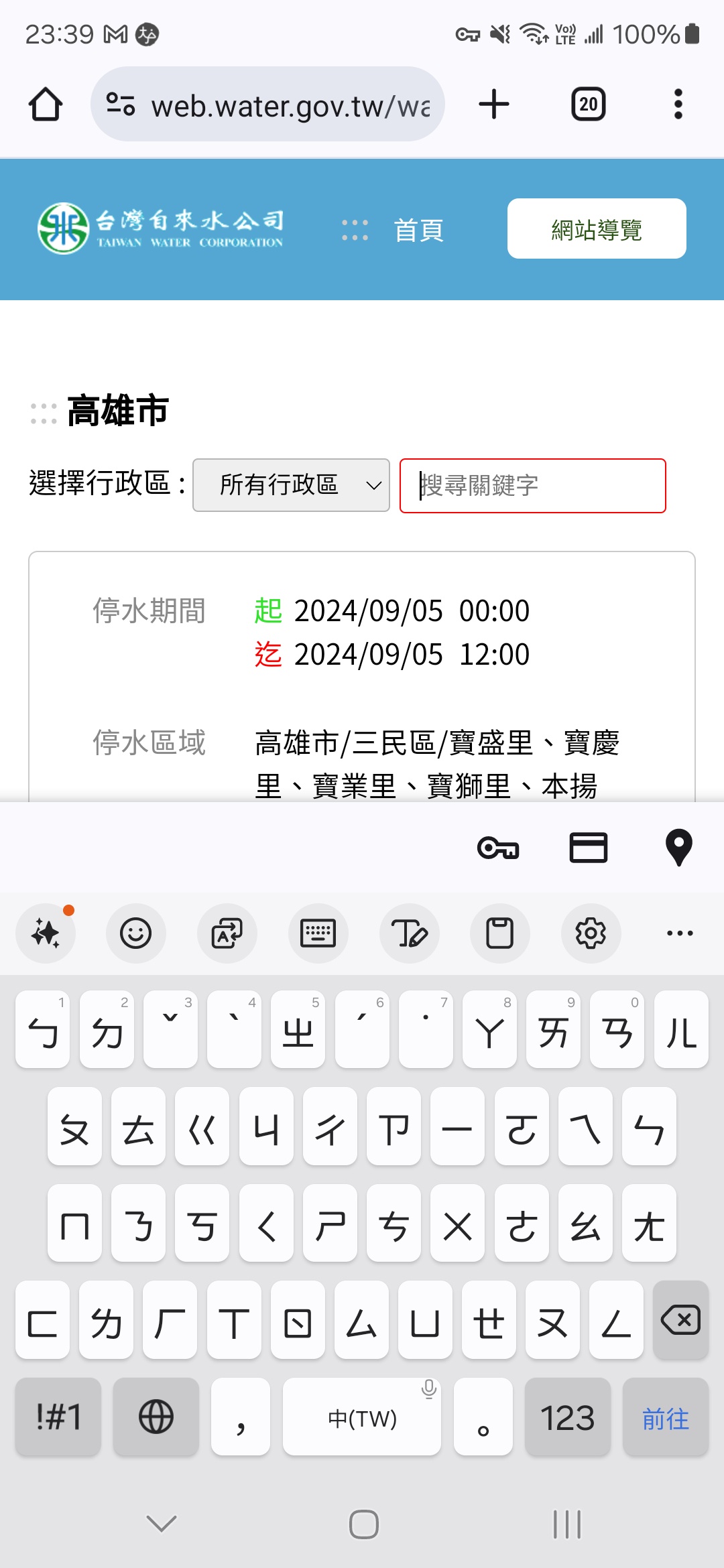The height and width of the screenshot is (1568, 724).
Task: Go to 首頁 on the water site
Action: (418, 231)
